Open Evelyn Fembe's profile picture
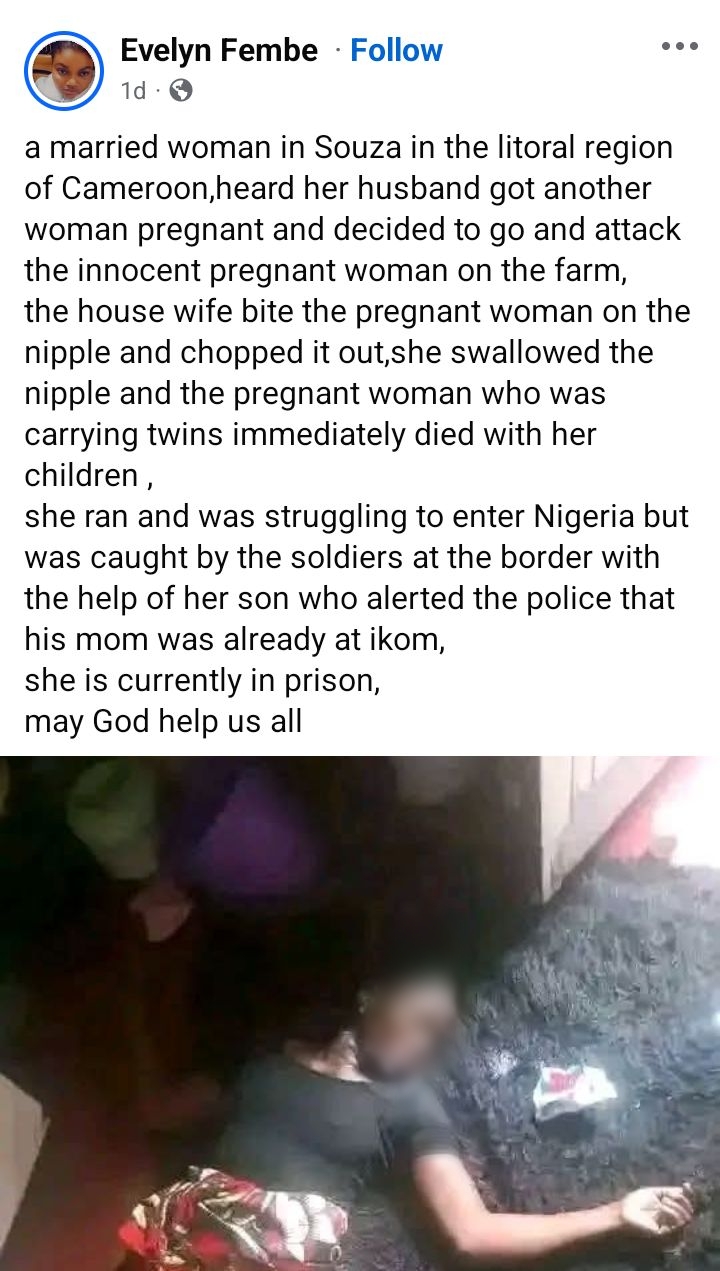The width and height of the screenshot is (720, 1271). click(x=64, y=70)
